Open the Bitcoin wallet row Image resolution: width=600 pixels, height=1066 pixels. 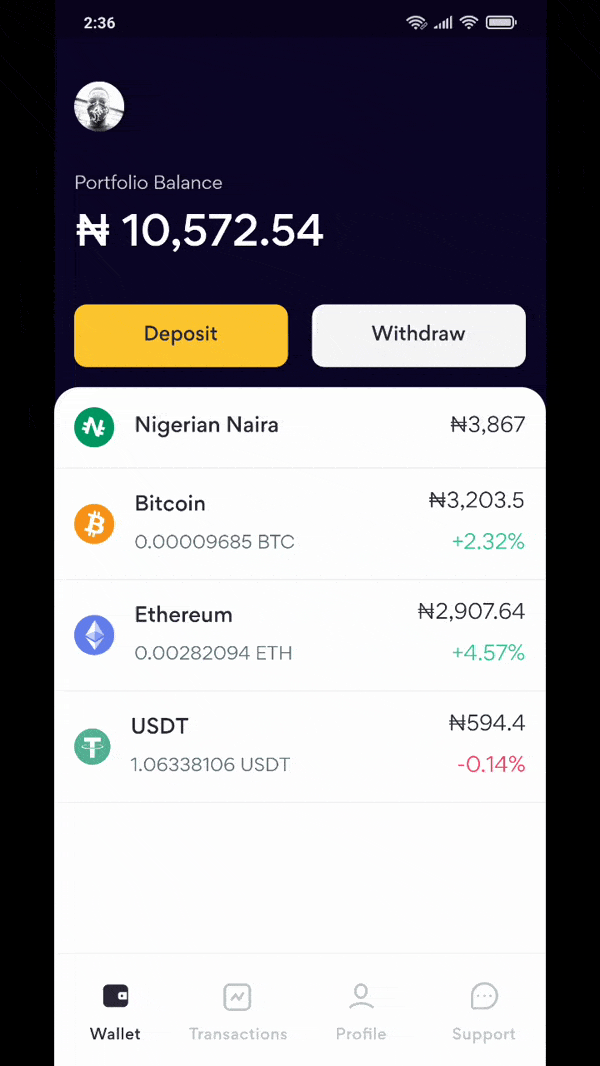pyautogui.click(x=300, y=523)
